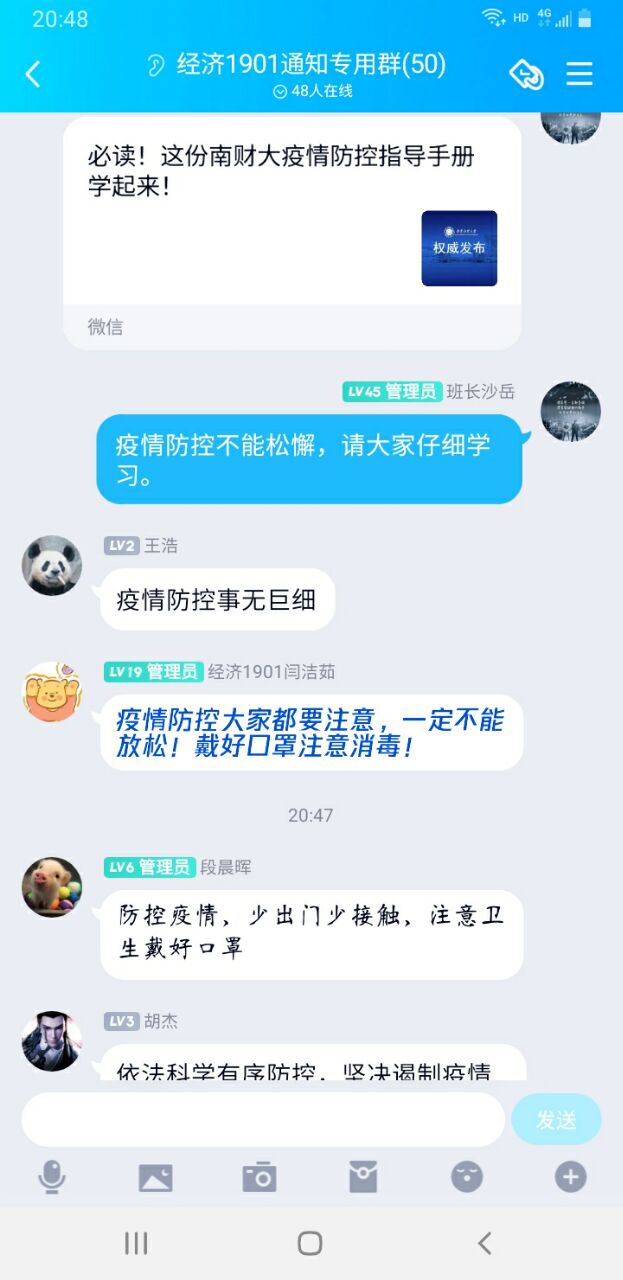The image size is (623, 1280).
Task: Record a voice message with microphone
Action: [x=52, y=1177]
